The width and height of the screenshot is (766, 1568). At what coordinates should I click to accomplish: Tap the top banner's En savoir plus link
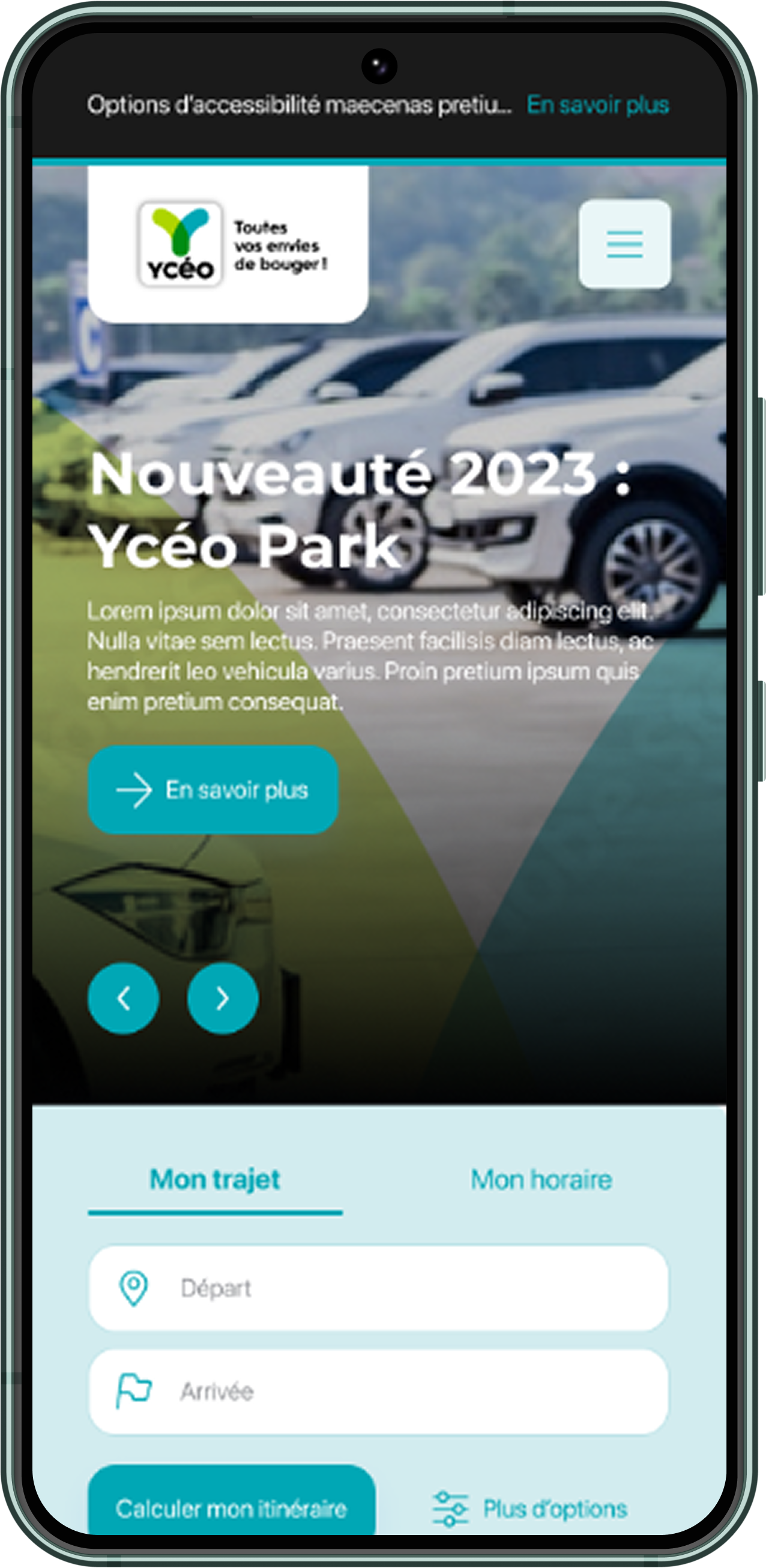[597, 104]
